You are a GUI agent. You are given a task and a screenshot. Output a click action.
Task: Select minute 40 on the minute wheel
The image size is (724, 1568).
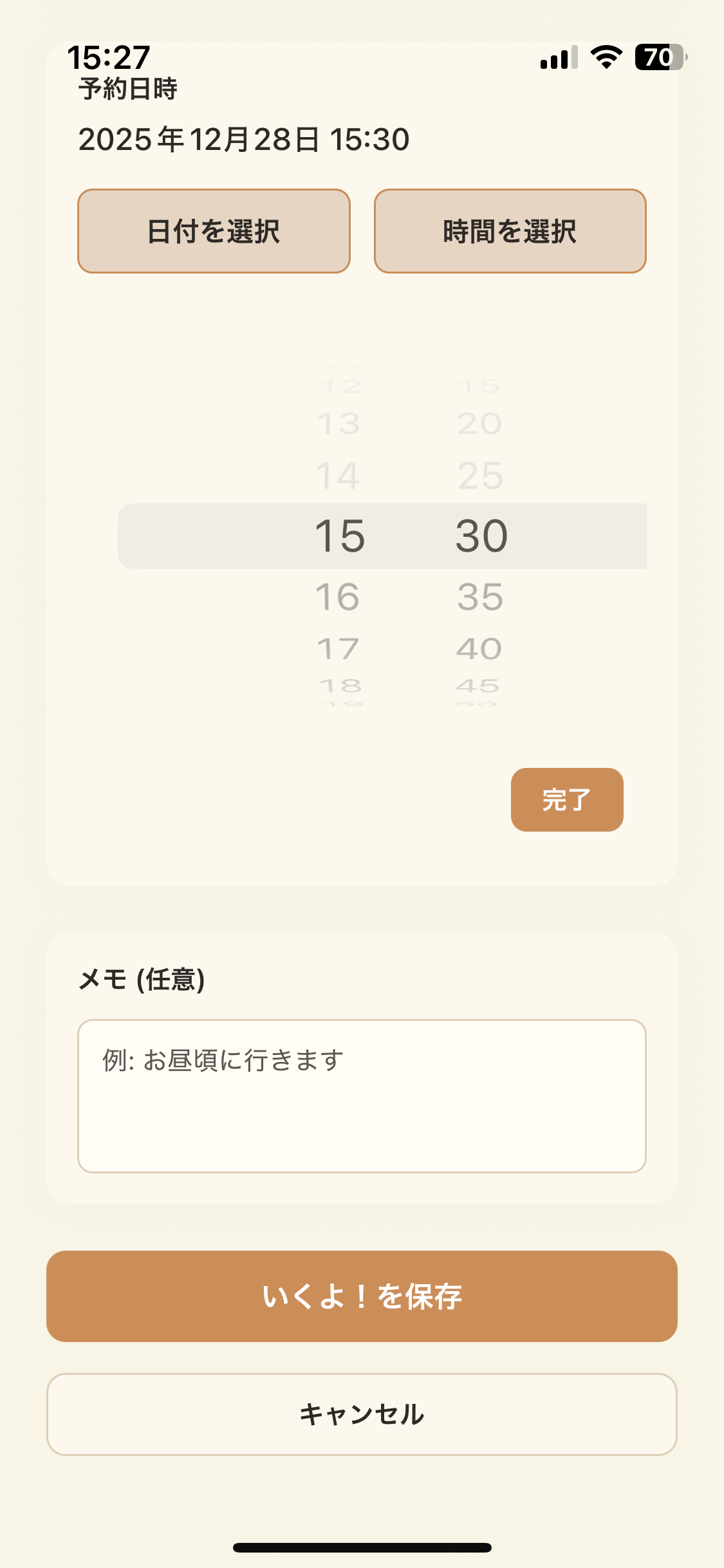tap(479, 647)
